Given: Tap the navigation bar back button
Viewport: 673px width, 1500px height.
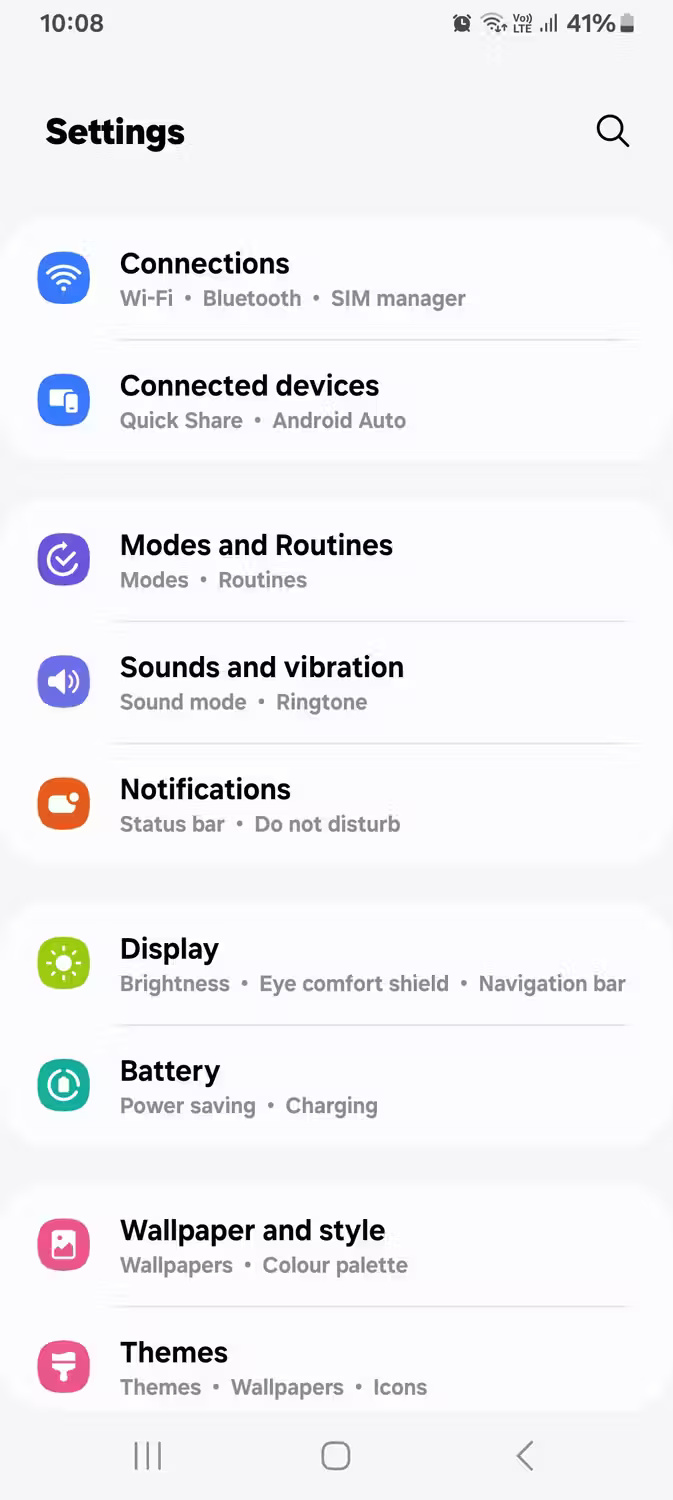Looking at the screenshot, I should tap(525, 1456).
